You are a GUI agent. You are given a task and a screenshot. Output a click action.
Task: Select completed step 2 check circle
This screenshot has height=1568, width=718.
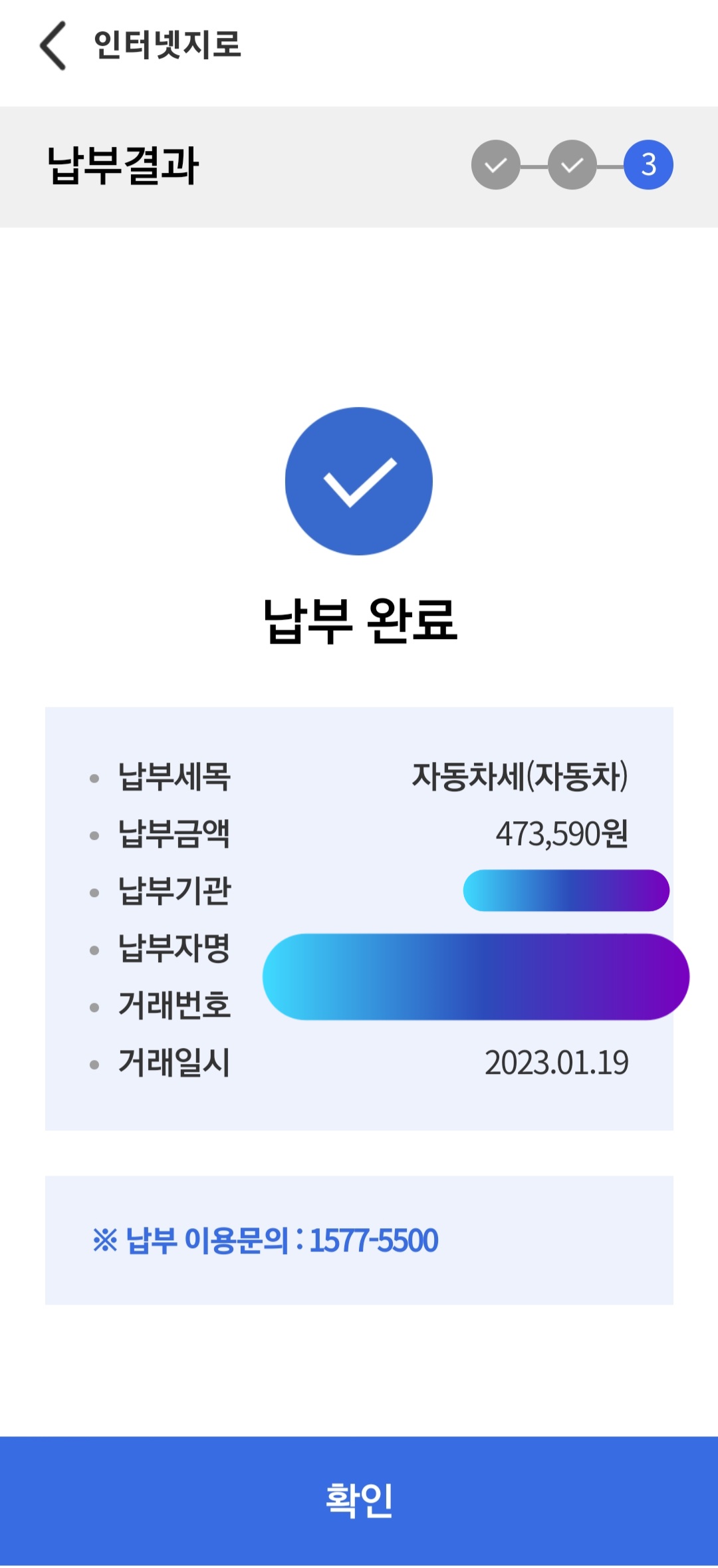pos(570,165)
